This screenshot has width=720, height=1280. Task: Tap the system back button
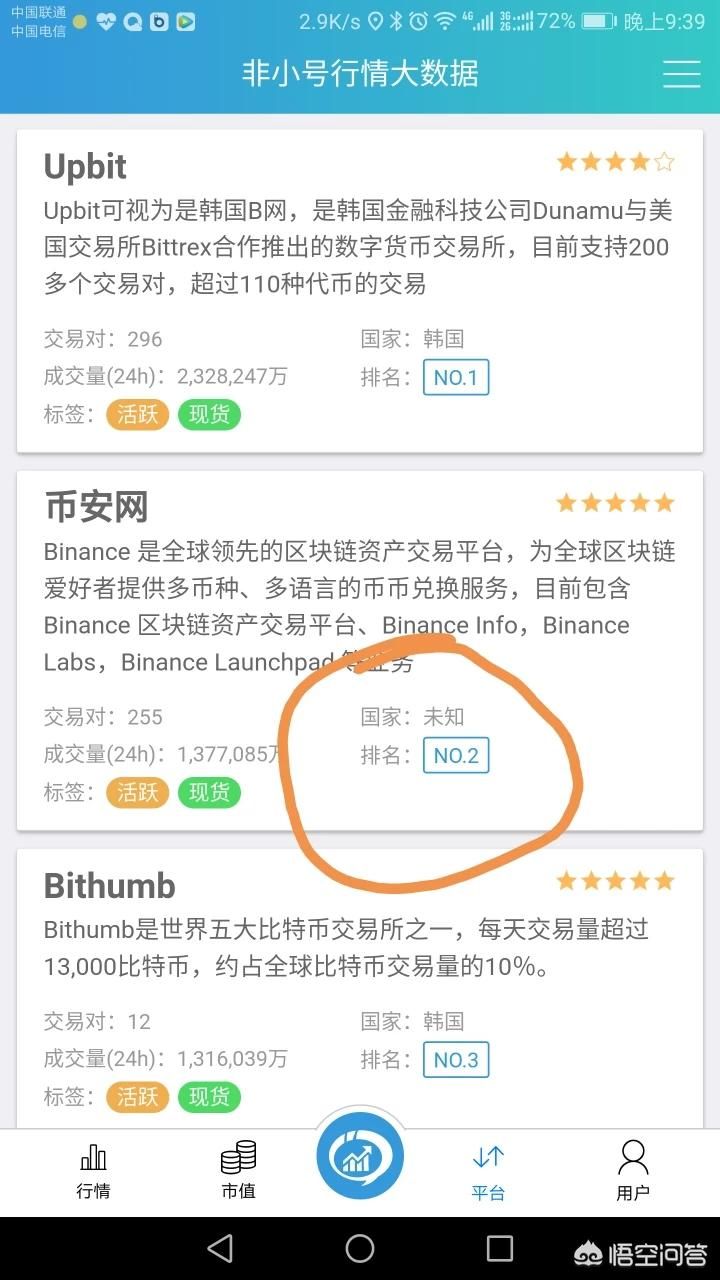(219, 1248)
